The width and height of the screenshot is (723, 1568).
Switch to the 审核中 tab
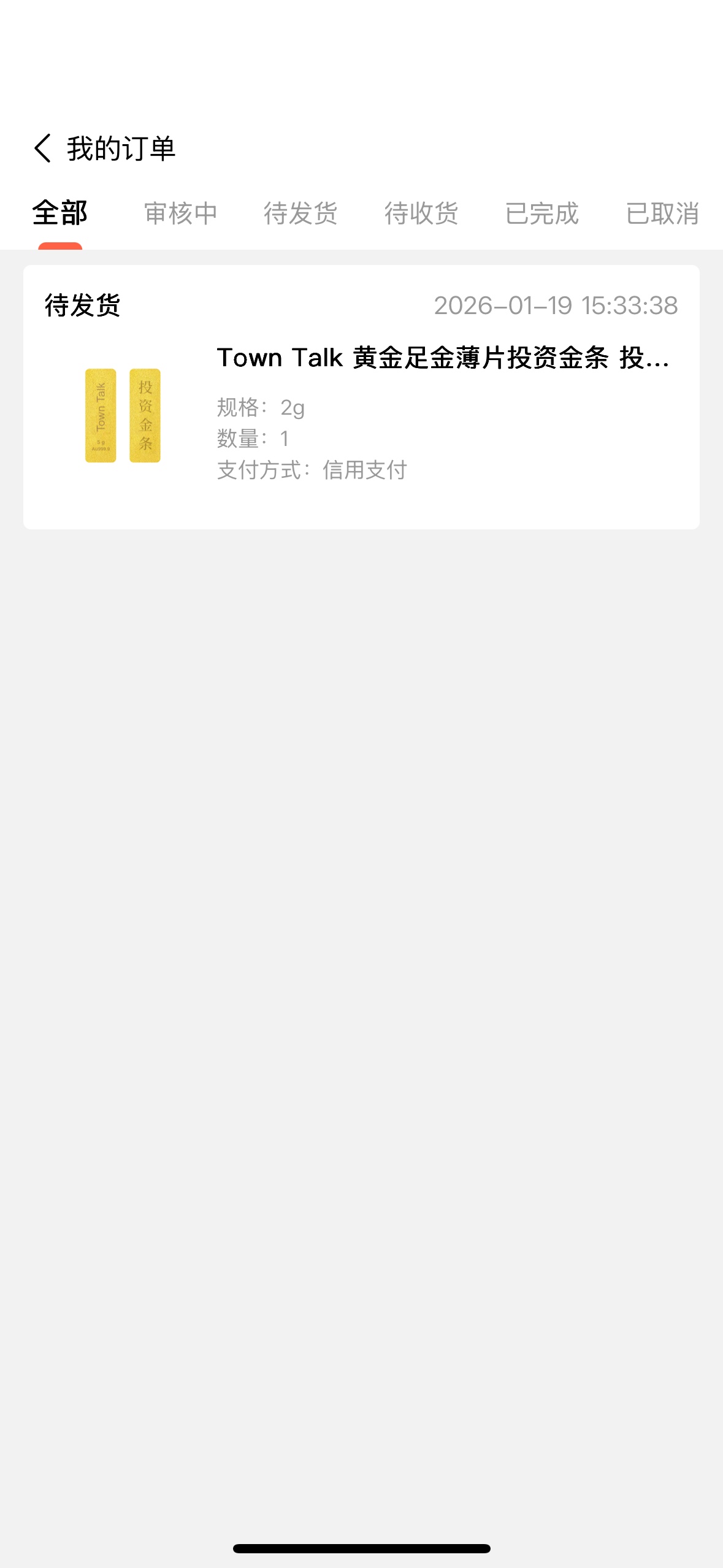180,213
